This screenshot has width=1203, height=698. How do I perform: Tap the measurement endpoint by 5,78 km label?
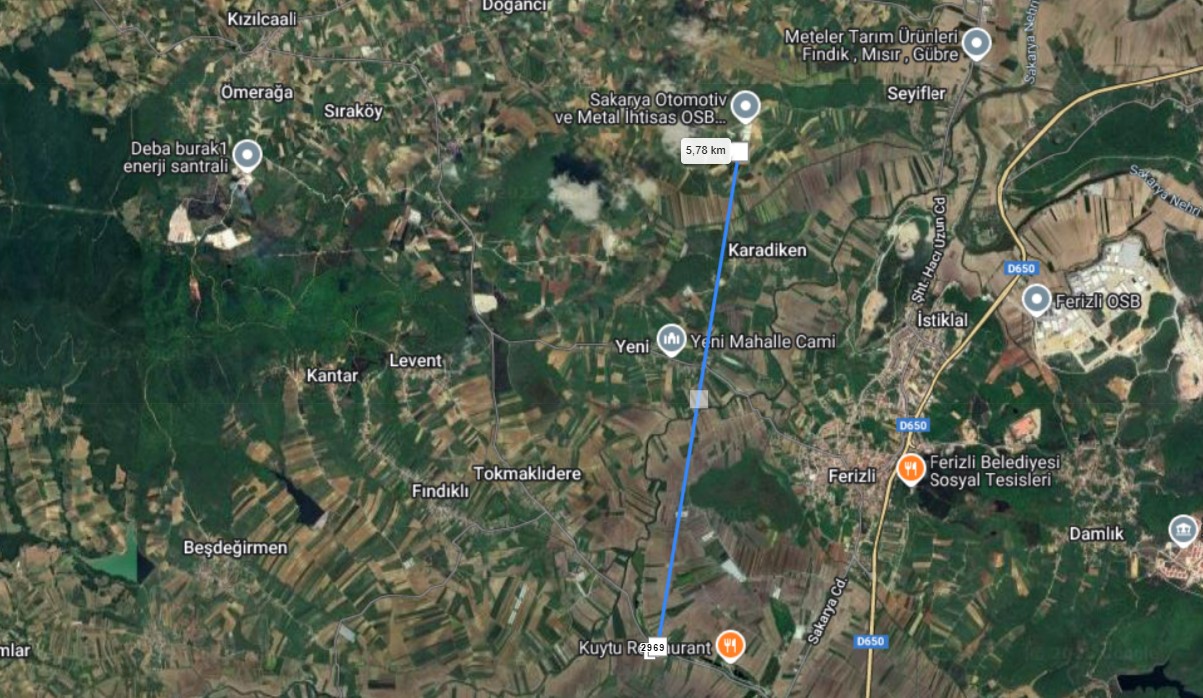click(740, 151)
